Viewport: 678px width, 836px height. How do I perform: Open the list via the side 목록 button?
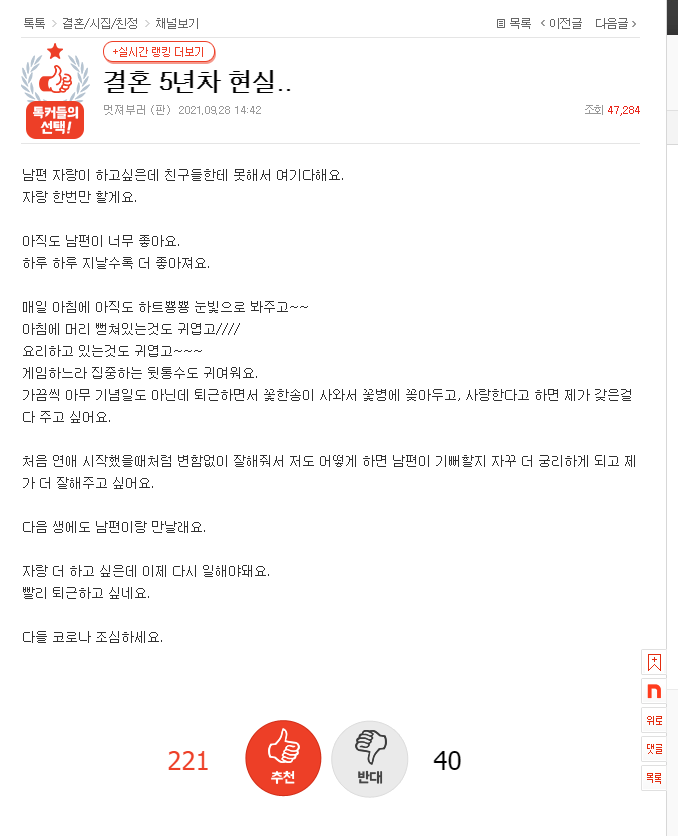[x=654, y=777]
